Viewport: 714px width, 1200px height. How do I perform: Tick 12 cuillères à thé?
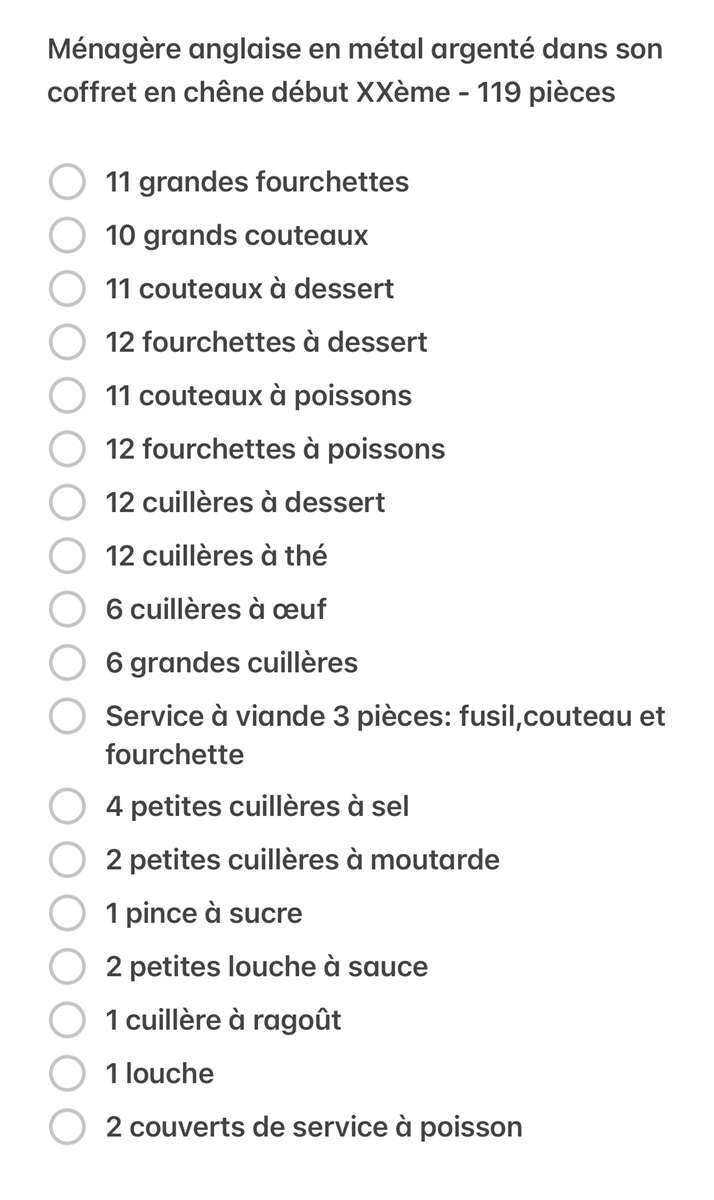(x=67, y=556)
